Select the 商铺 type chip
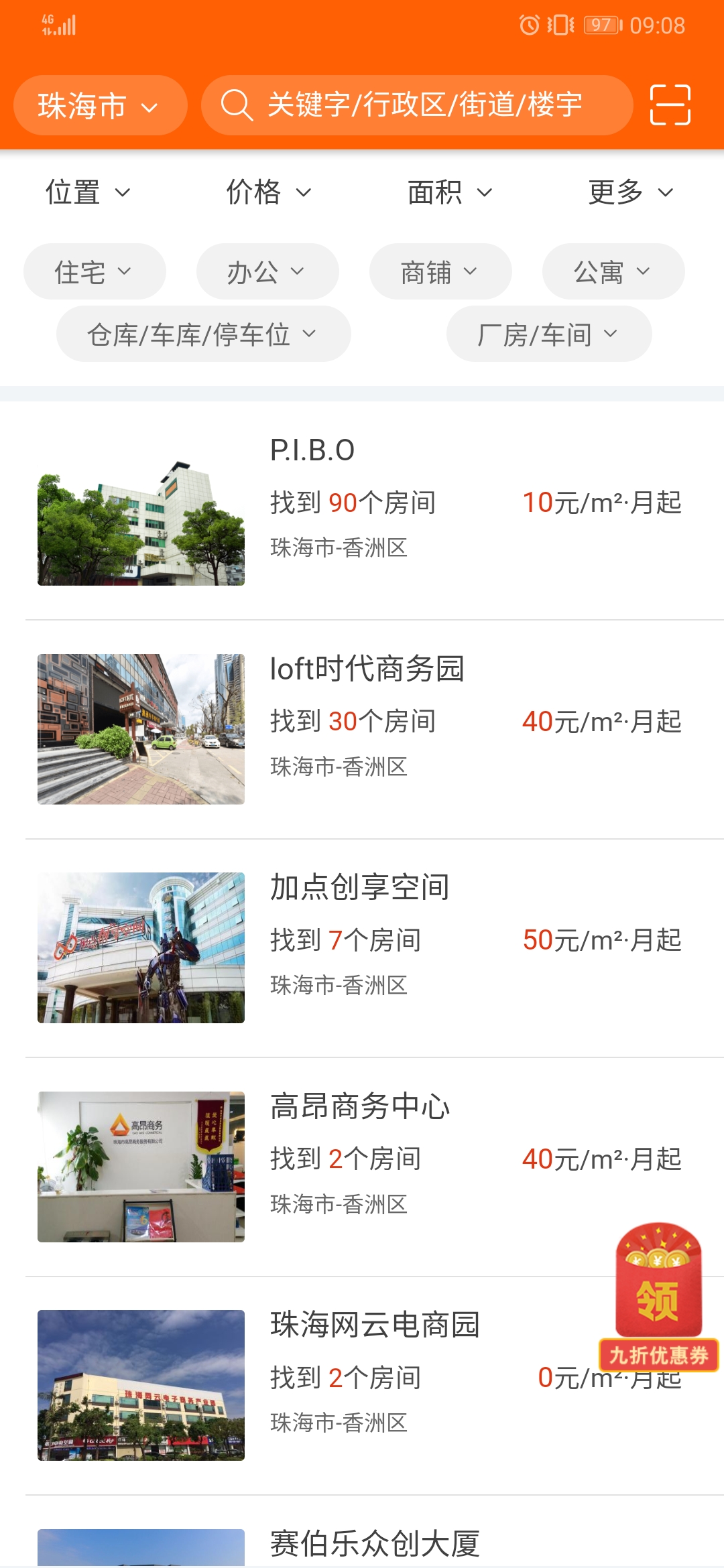This screenshot has width=724, height=1568. coord(440,271)
